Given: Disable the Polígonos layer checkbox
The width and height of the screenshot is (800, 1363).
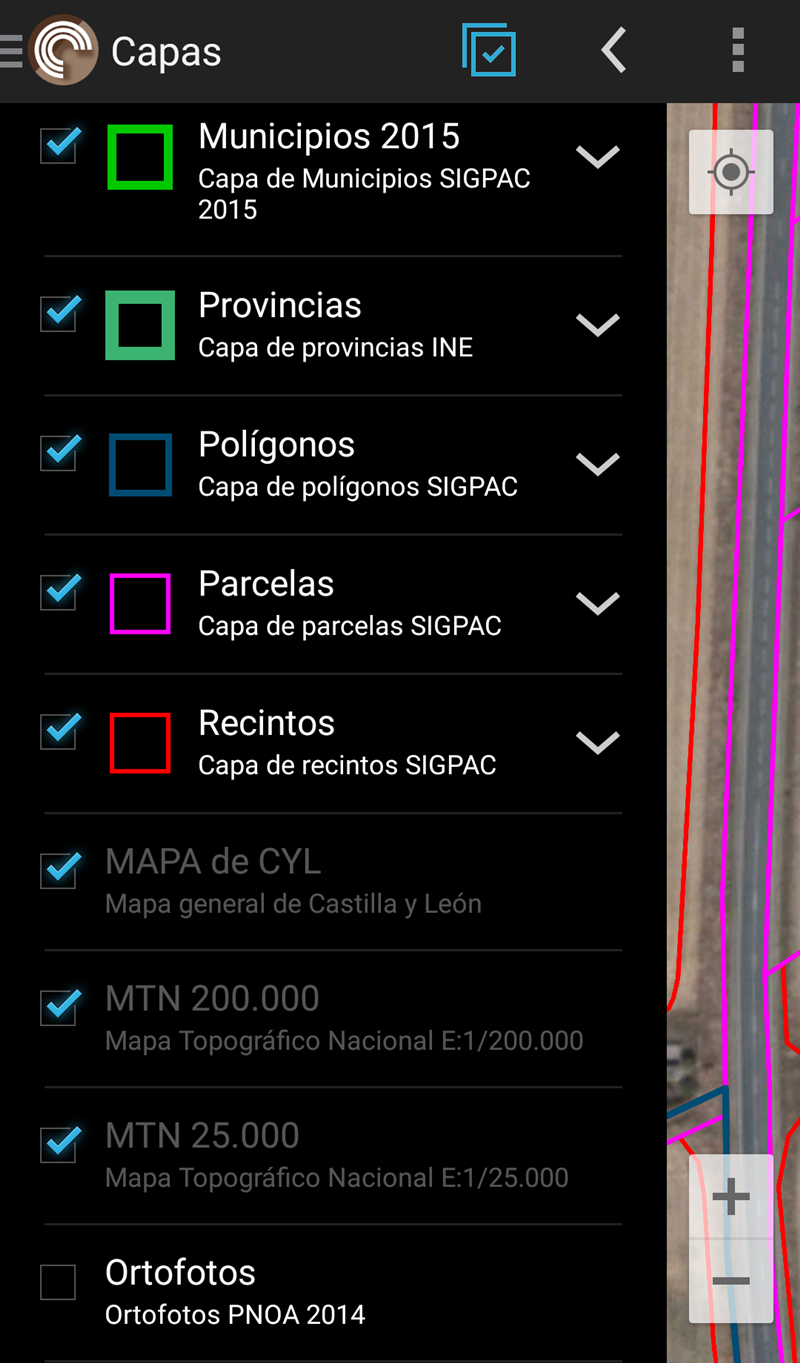Looking at the screenshot, I should click(x=59, y=452).
